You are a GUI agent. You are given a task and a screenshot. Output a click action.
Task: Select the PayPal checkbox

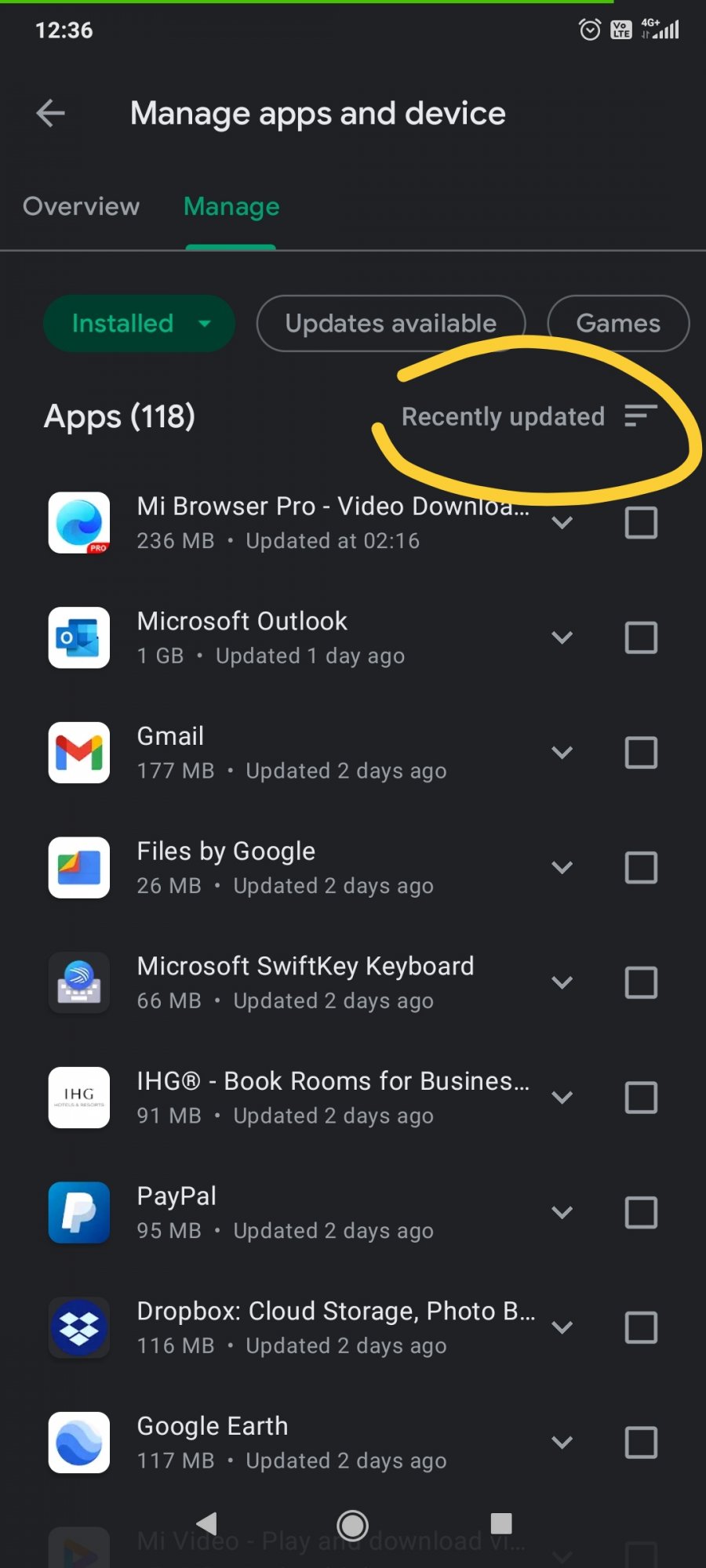[x=640, y=1212]
